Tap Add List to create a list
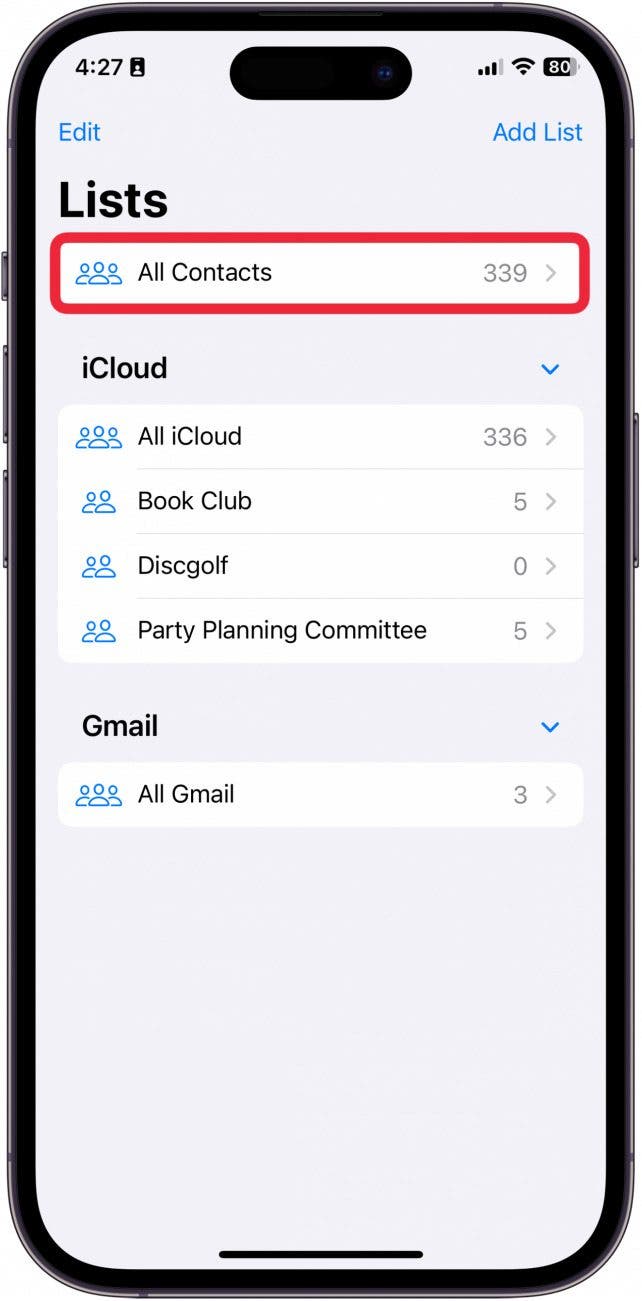This screenshot has width=642, height=1301. click(x=537, y=132)
